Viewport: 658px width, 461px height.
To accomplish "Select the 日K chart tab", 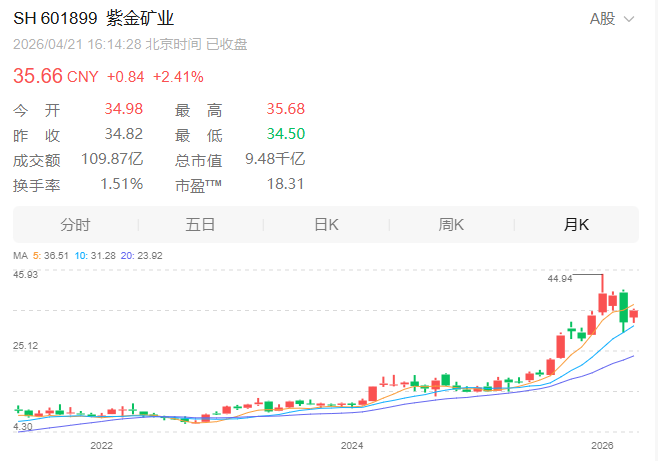I will (326, 225).
